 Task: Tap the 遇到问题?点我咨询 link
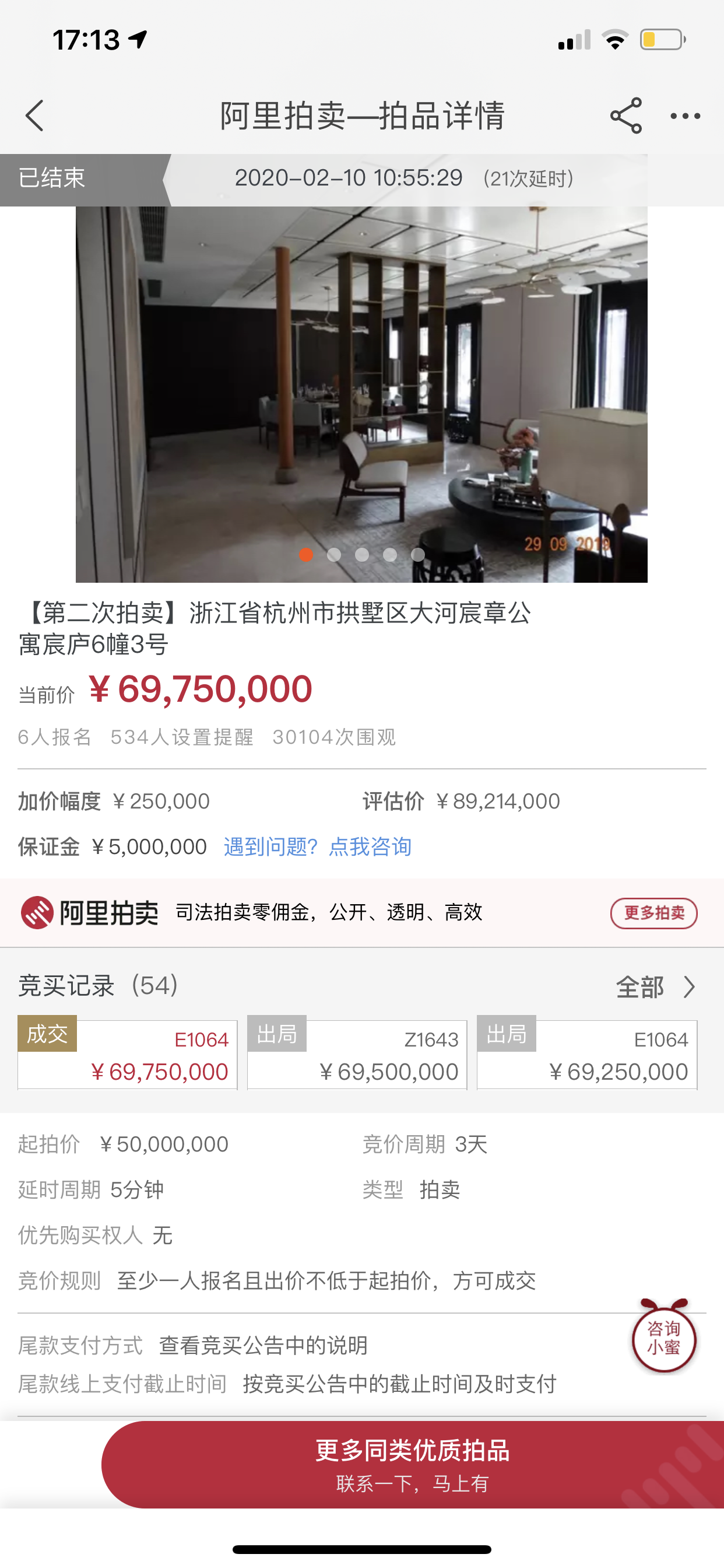point(318,846)
